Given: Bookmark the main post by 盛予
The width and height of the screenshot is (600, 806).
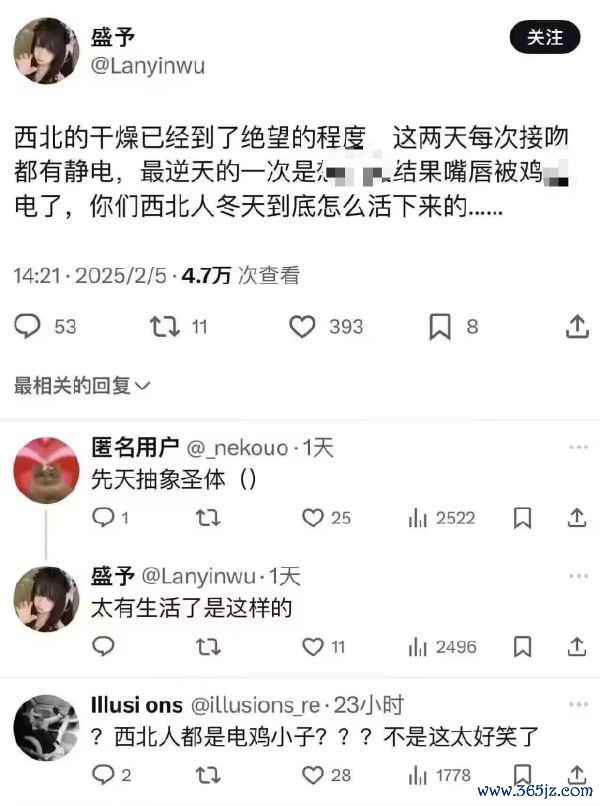Looking at the screenshot, I should 440,326.
